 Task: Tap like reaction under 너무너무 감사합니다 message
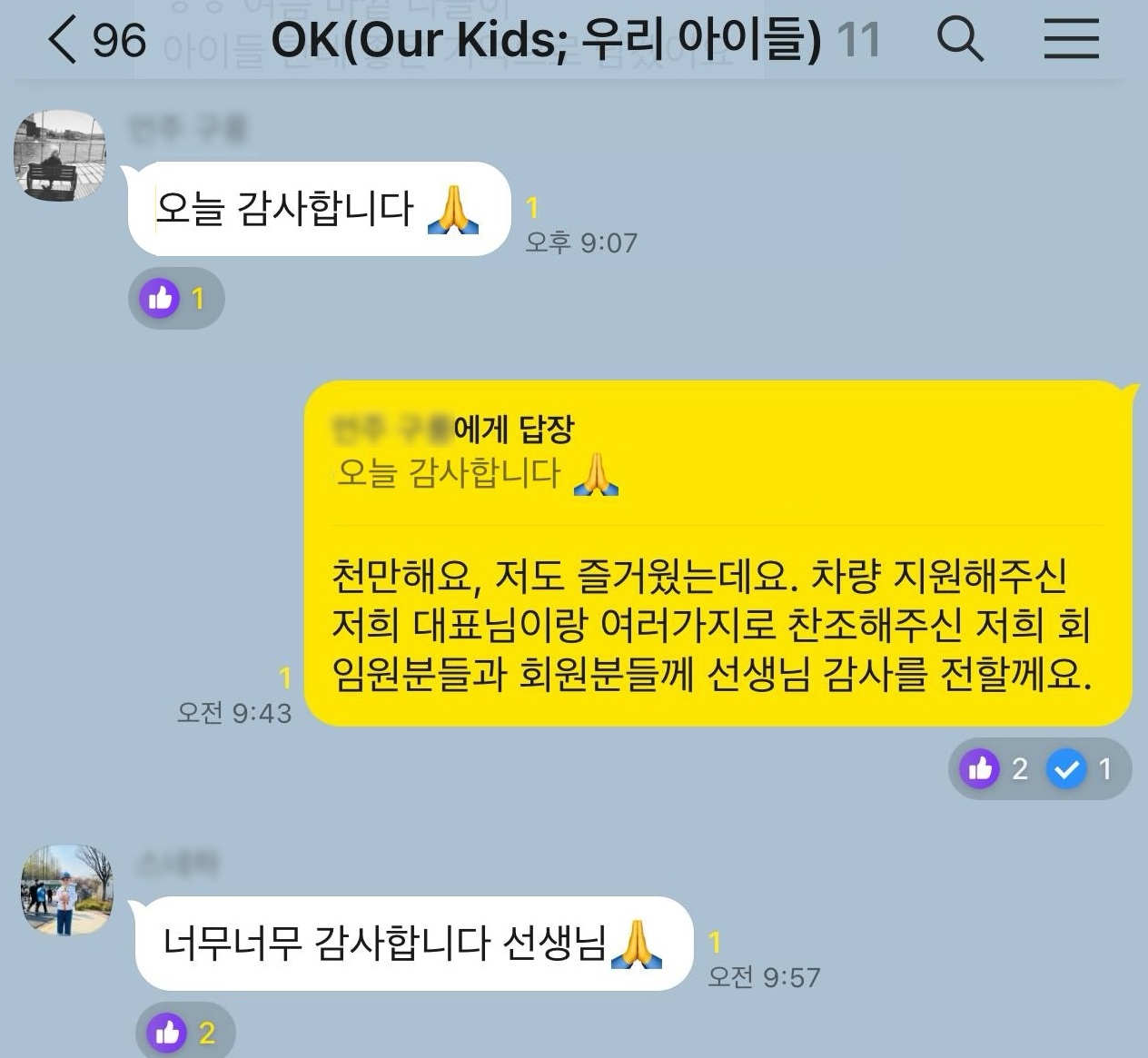[x=184, y=1033]
